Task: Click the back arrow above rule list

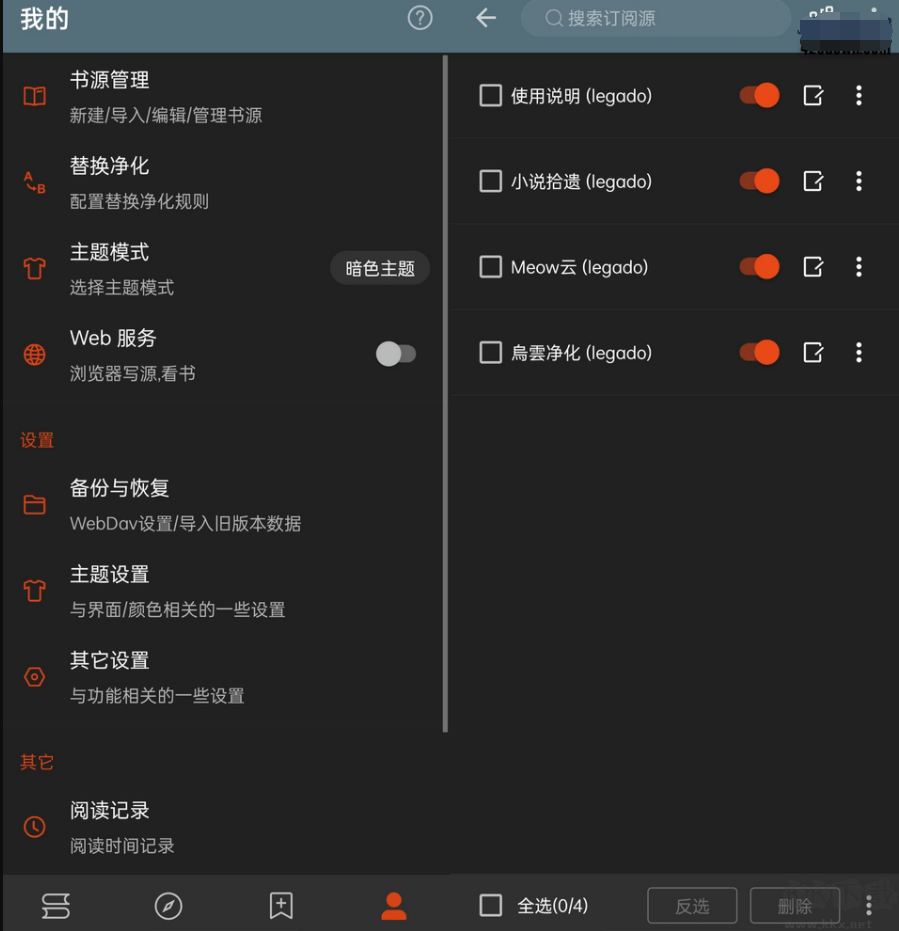Action: click(485, 18)
